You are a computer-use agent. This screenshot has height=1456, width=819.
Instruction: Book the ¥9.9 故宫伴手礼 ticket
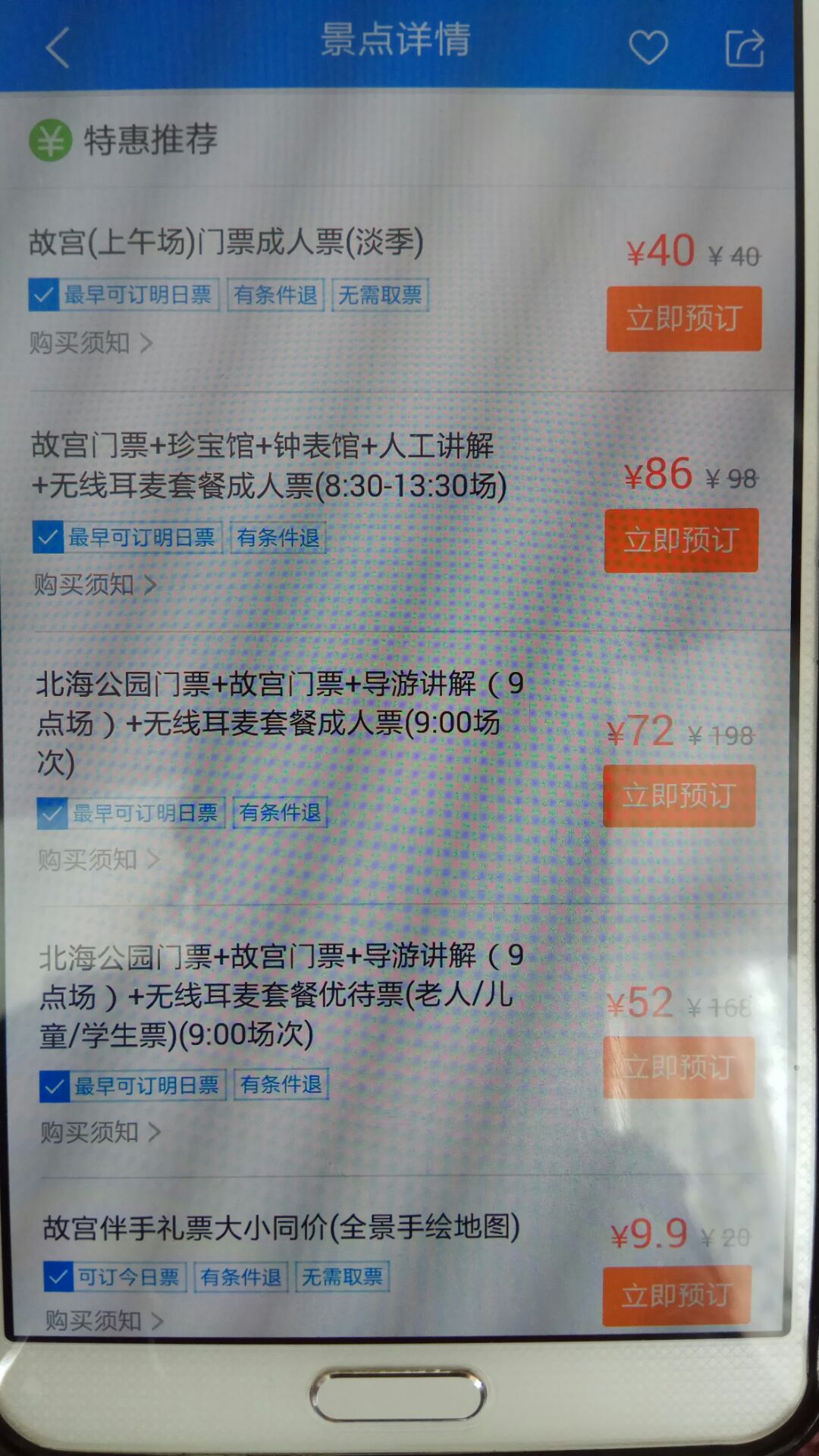(676, 1295)
